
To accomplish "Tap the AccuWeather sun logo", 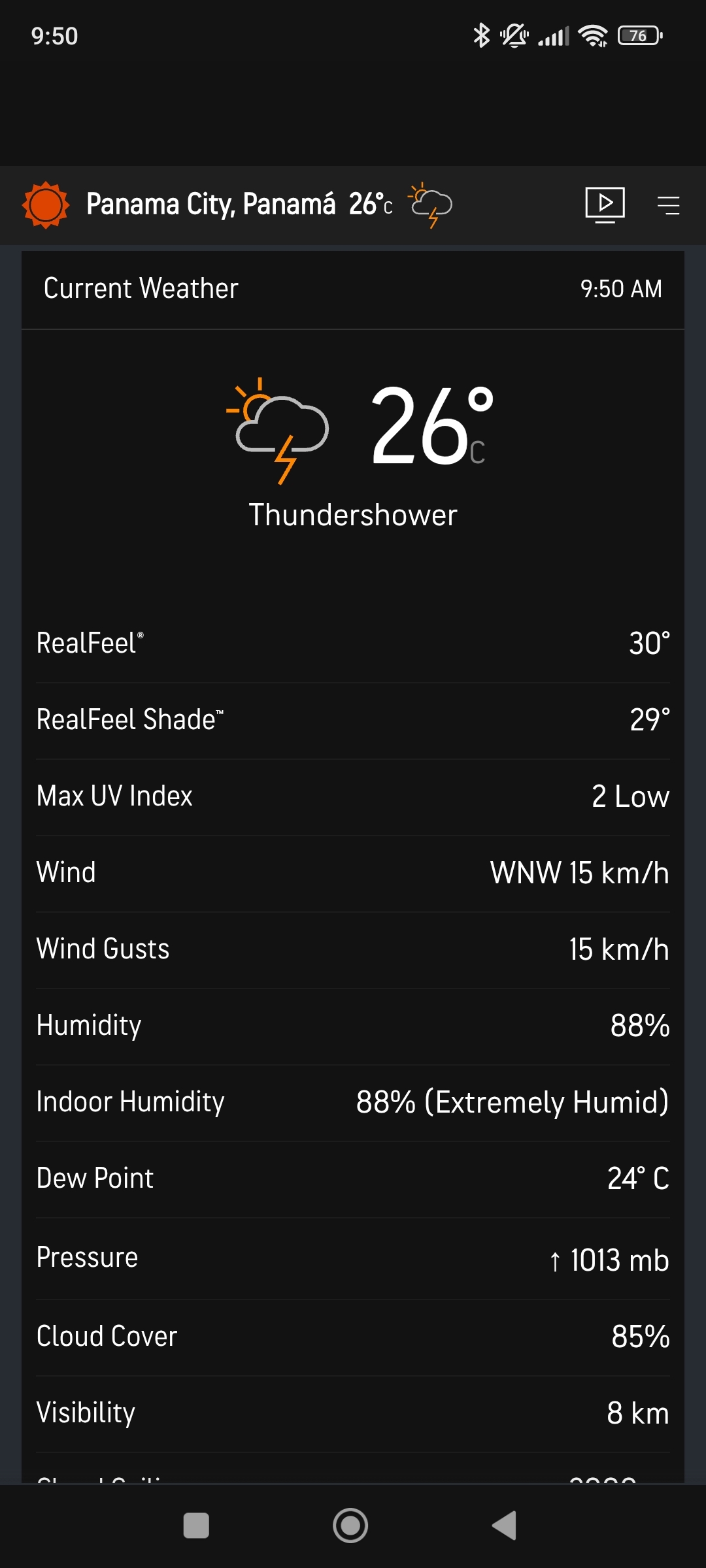I will [x=46, y=205].
